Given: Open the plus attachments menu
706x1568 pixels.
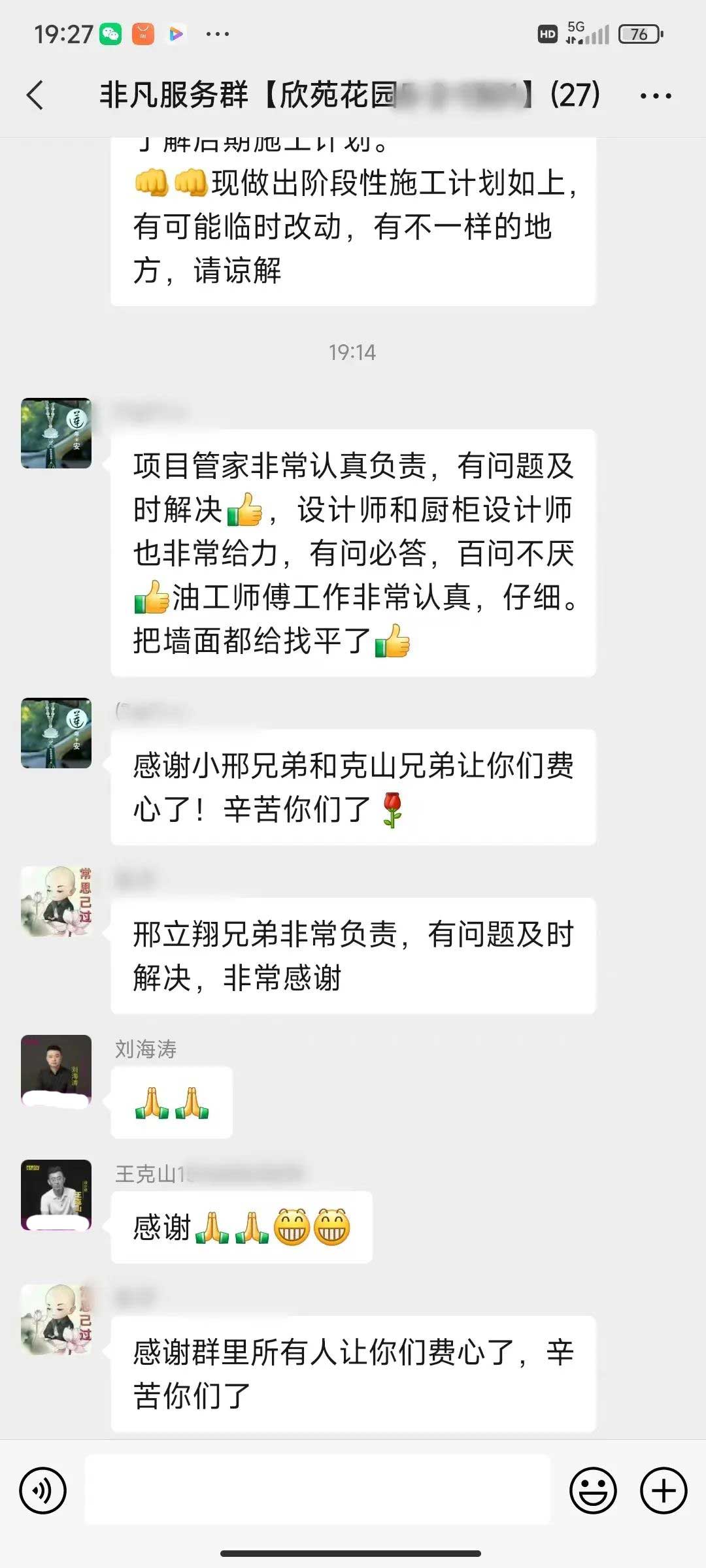Looking at the screenshot, I should coord(663,1490).
